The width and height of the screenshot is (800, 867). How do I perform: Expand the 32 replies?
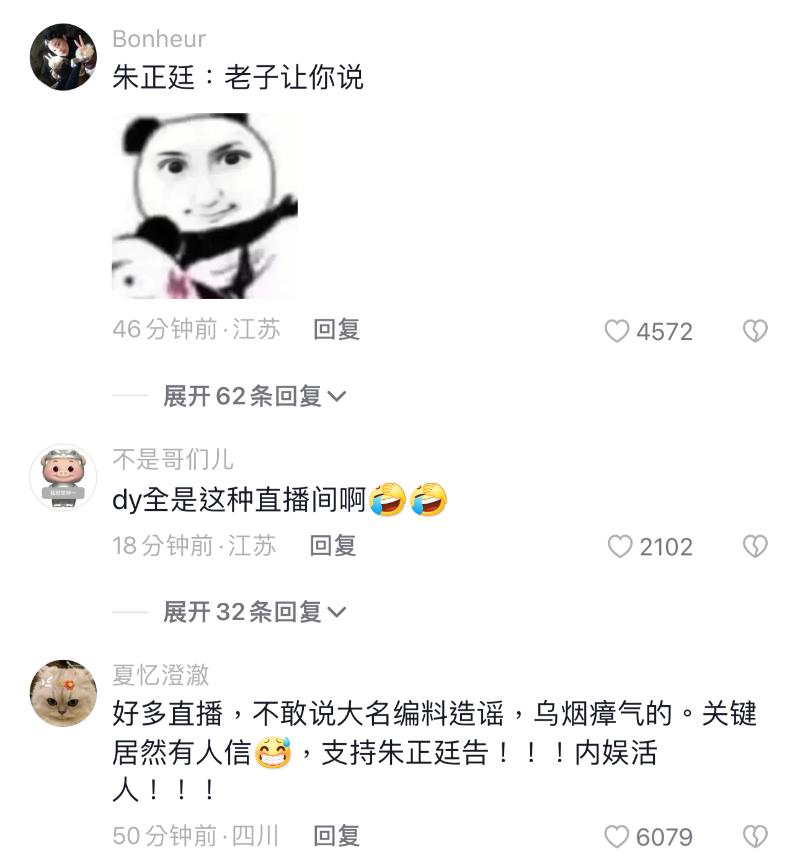tap(254, 611)
